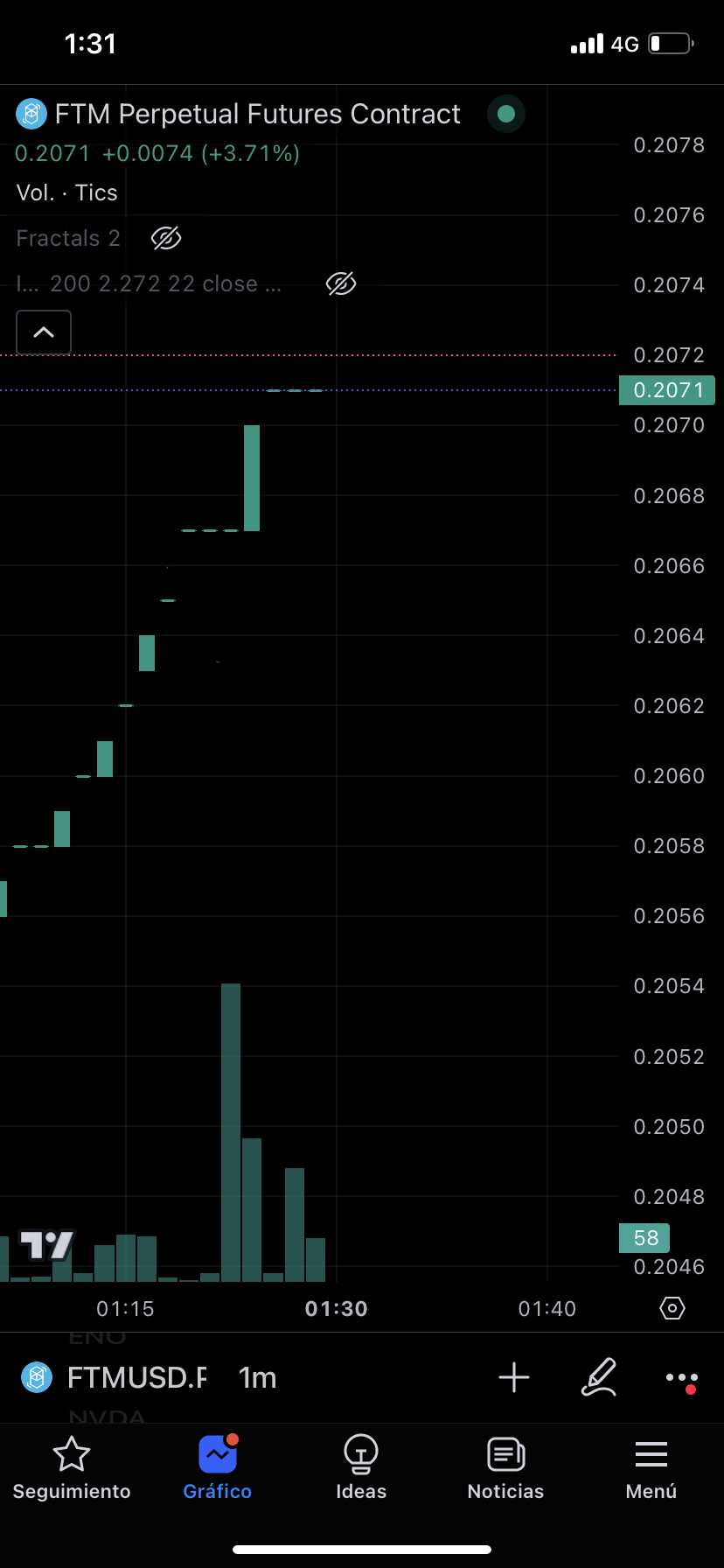Toggle visibility of Fractals 2 indicator

[166, 238]
